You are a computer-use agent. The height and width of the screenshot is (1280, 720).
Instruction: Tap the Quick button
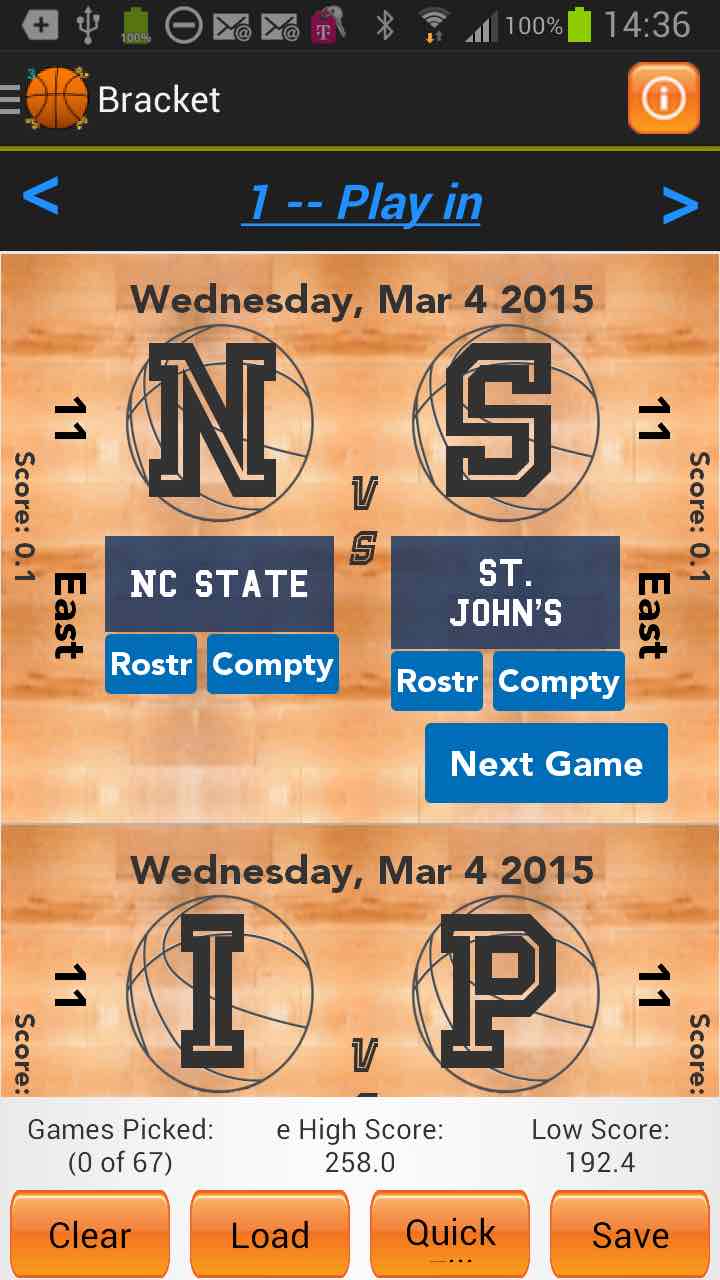click(450, 1235)
